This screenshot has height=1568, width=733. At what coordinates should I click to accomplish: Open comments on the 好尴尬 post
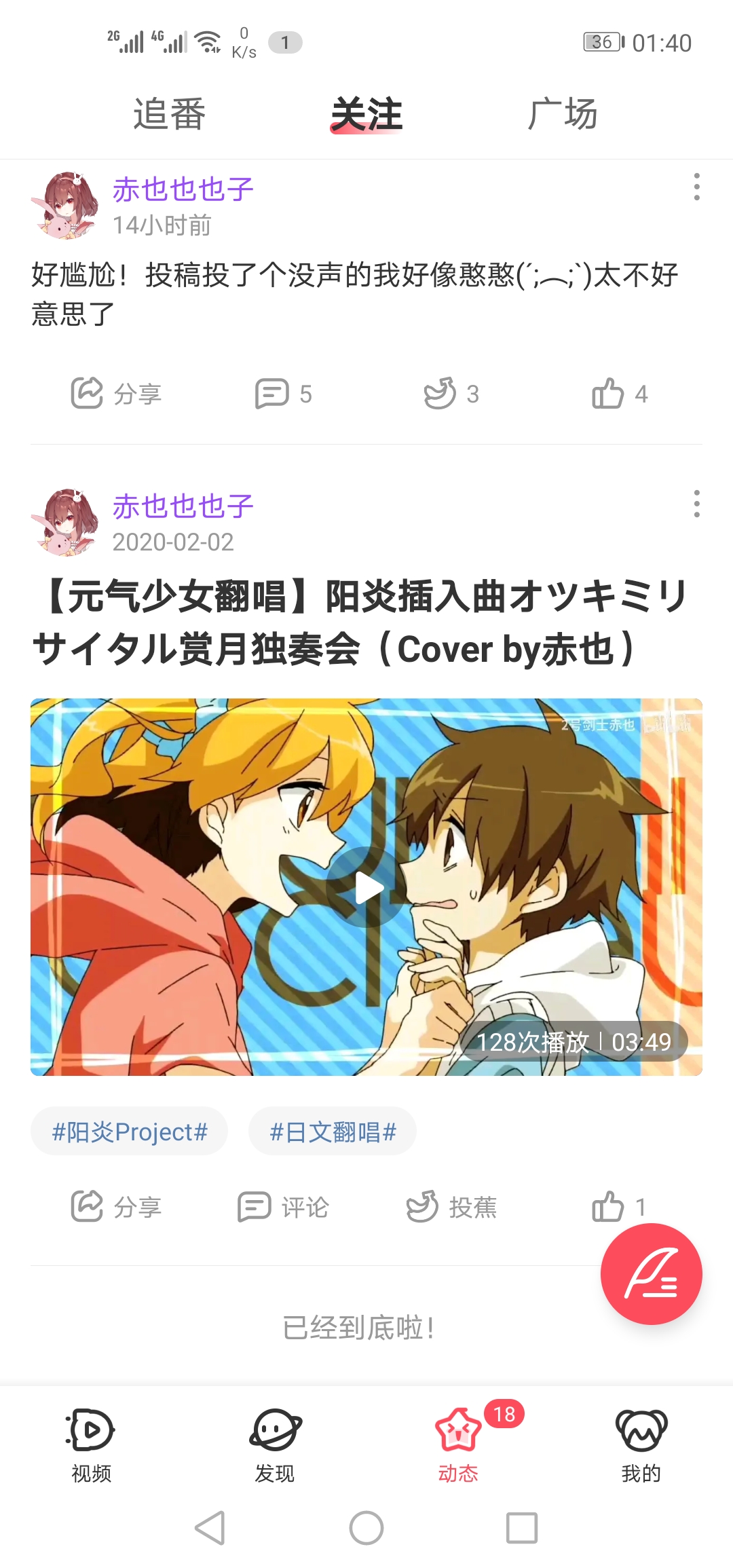(x=283, y=394)
